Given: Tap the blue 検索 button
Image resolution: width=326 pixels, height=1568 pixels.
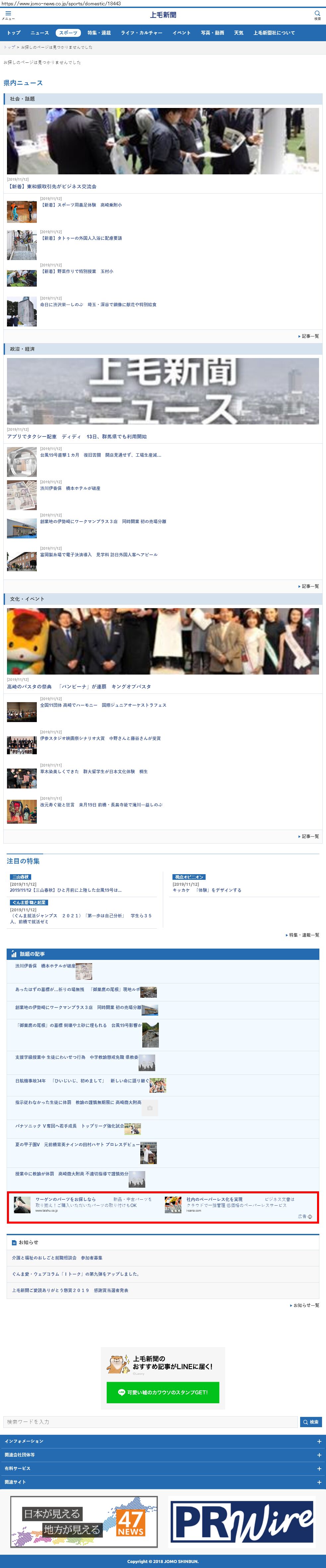Looking at the screenshot, I should pos(311,1422).
